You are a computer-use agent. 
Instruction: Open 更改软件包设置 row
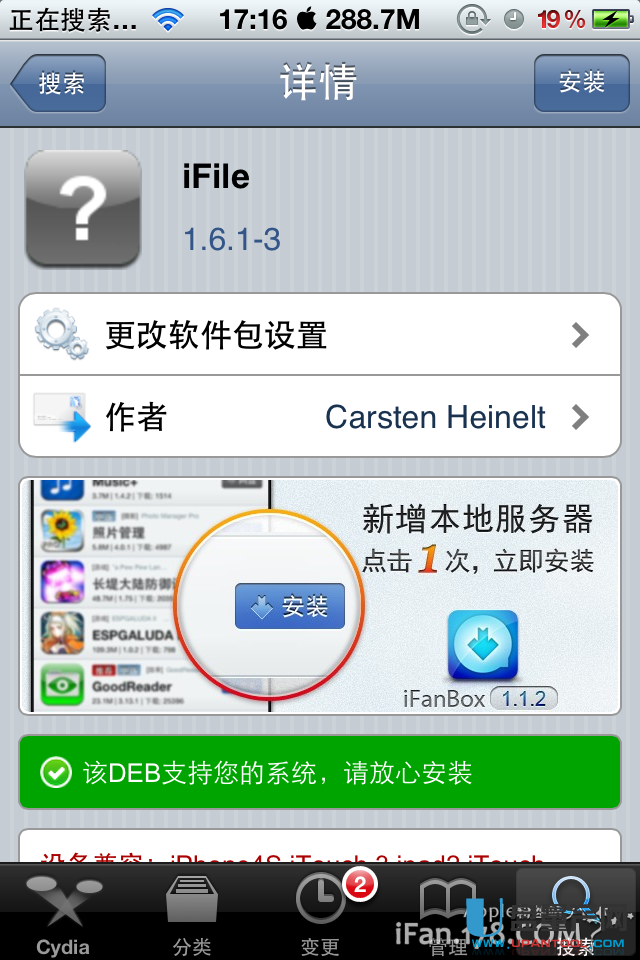[320, 335]
